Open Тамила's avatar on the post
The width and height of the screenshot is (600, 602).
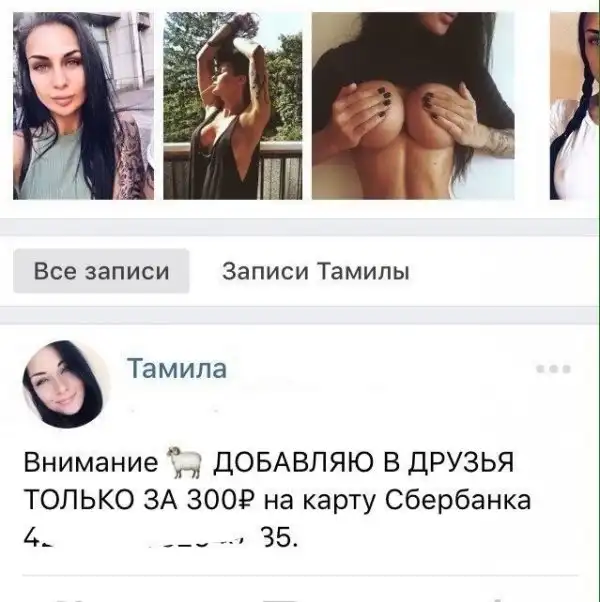click(65, 383)
